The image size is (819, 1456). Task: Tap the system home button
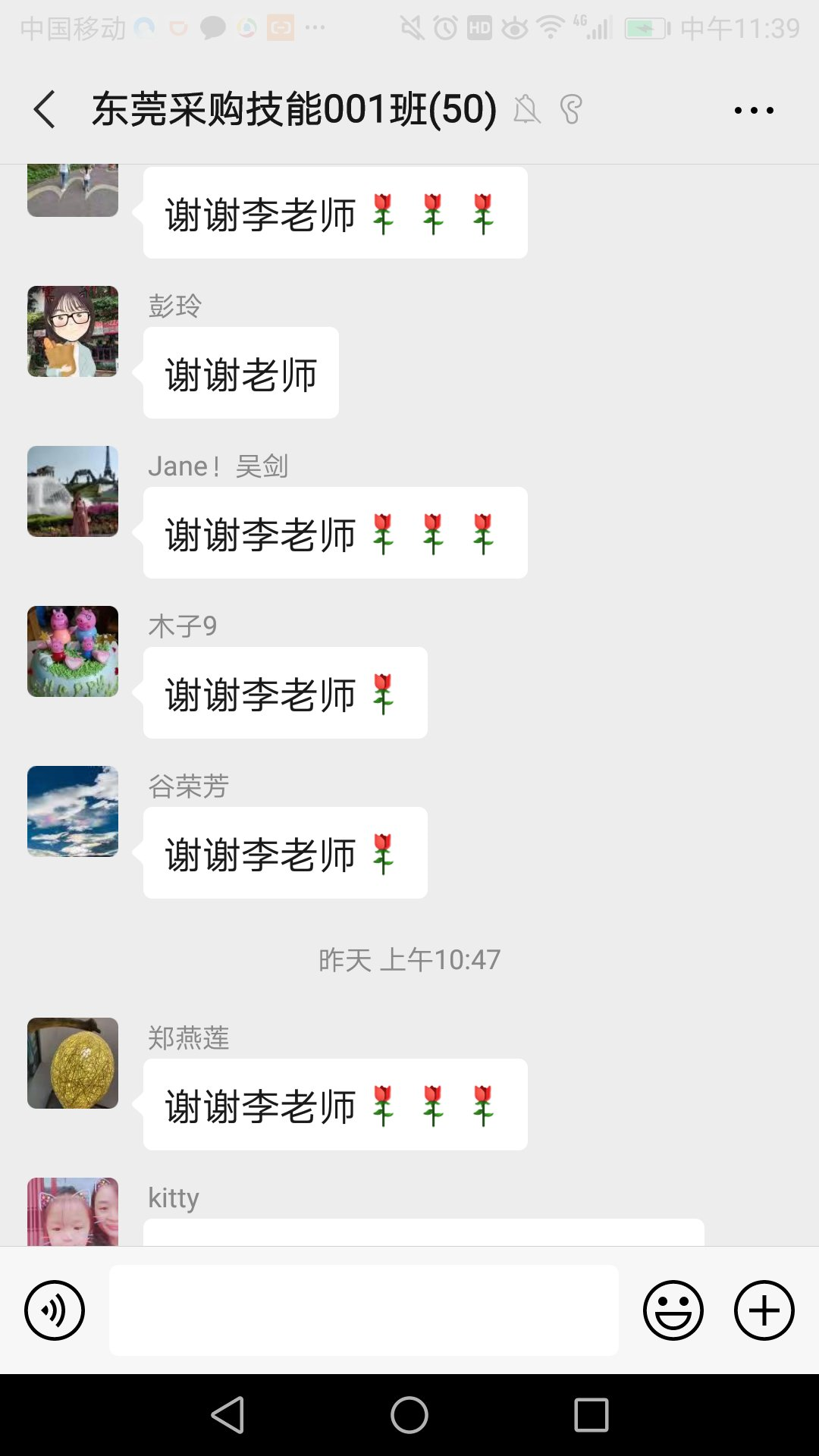(409, 1415)
